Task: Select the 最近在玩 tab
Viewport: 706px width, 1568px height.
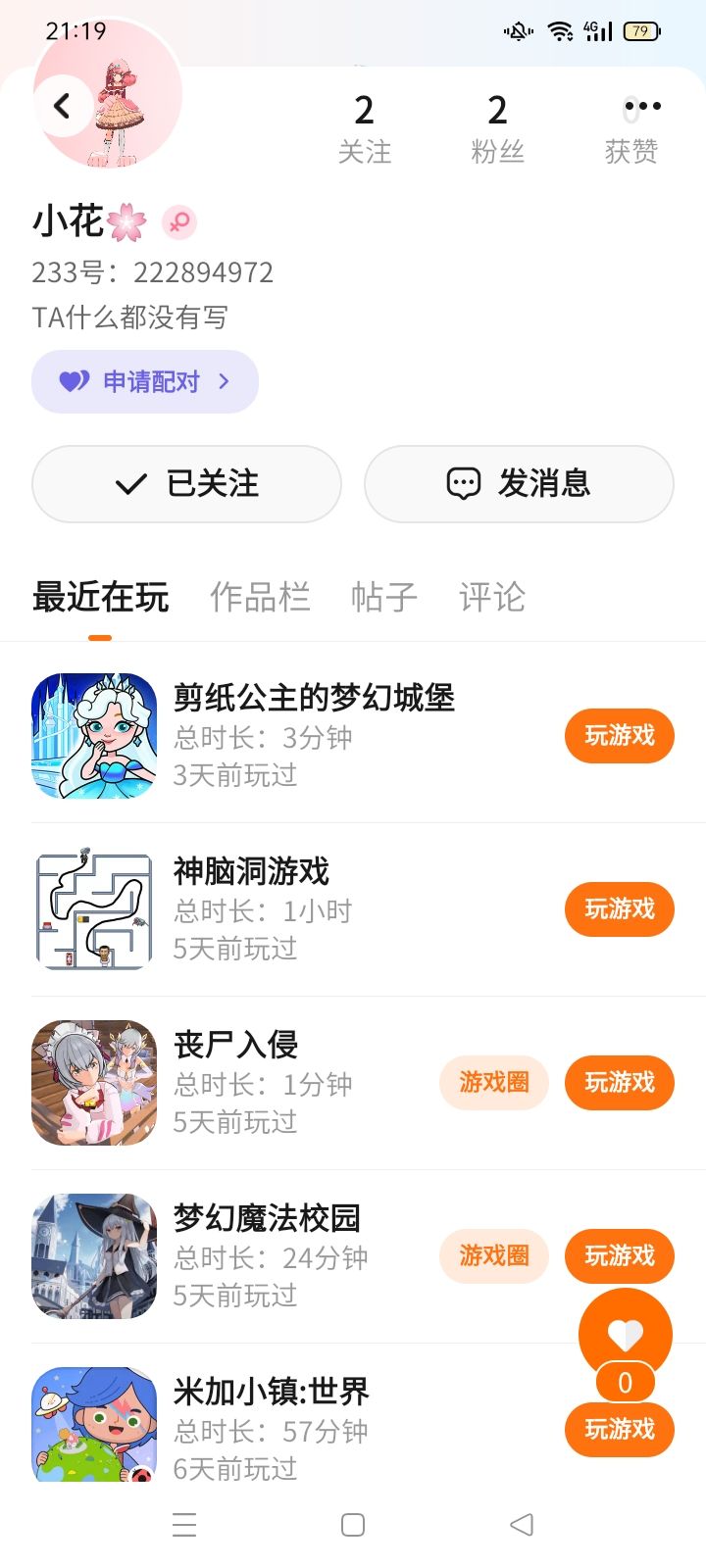Action: tap(100, 597)
